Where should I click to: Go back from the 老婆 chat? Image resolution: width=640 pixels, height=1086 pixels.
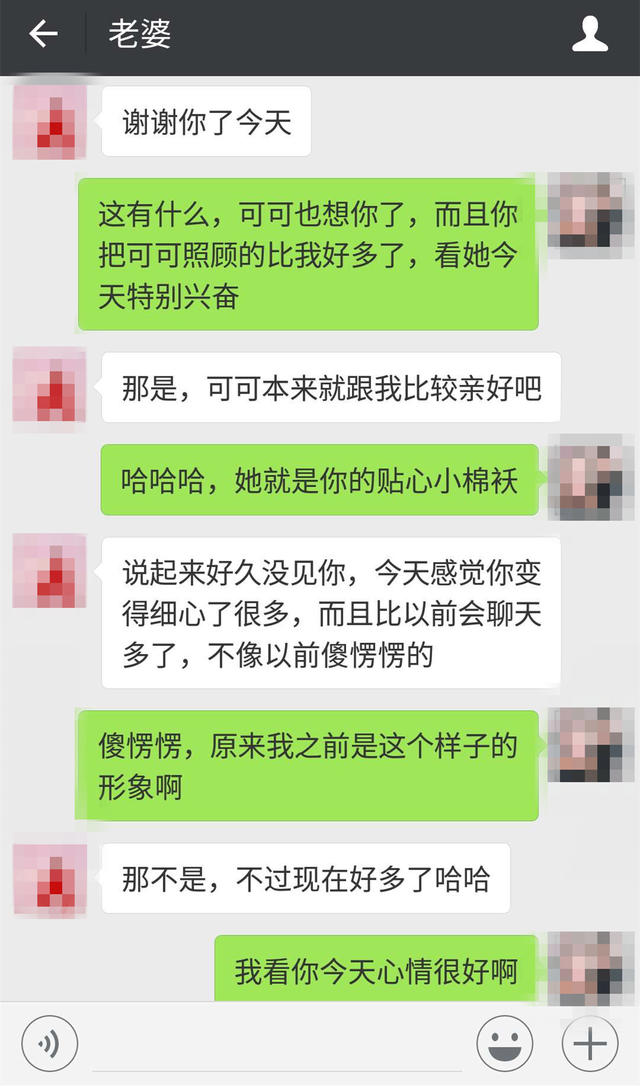point(42,35)
